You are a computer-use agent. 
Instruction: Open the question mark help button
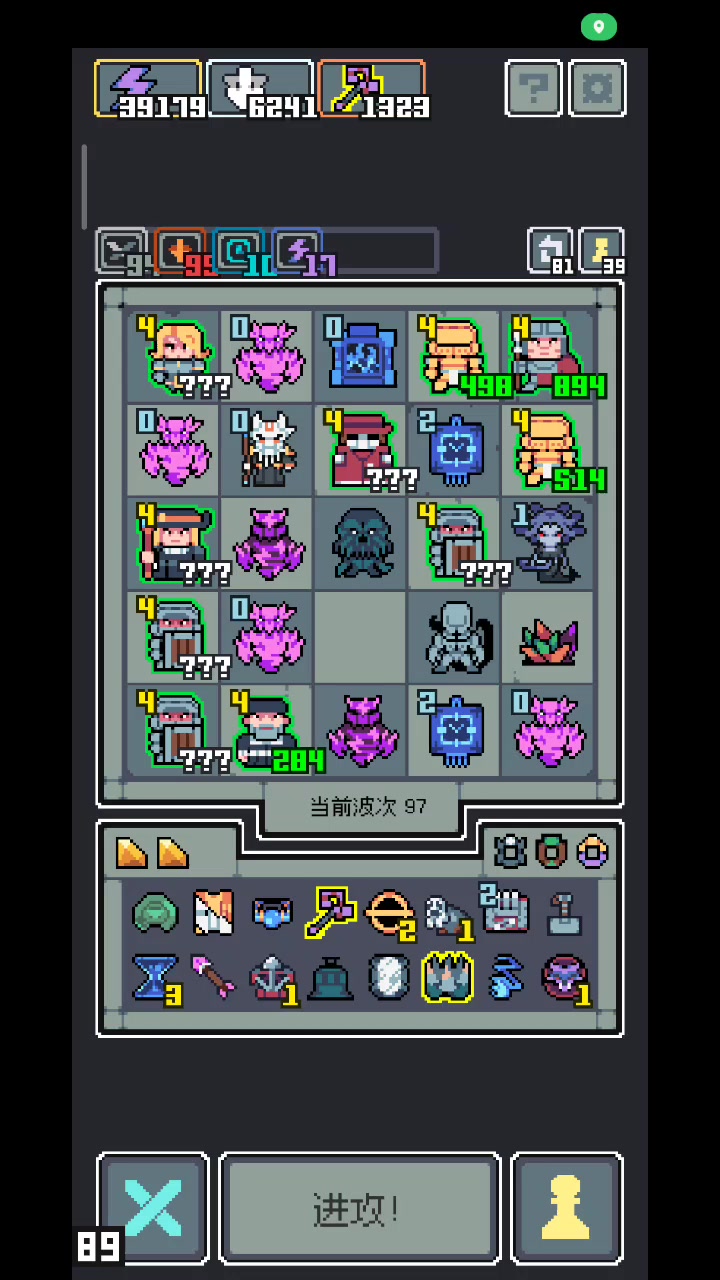[534, 89]
